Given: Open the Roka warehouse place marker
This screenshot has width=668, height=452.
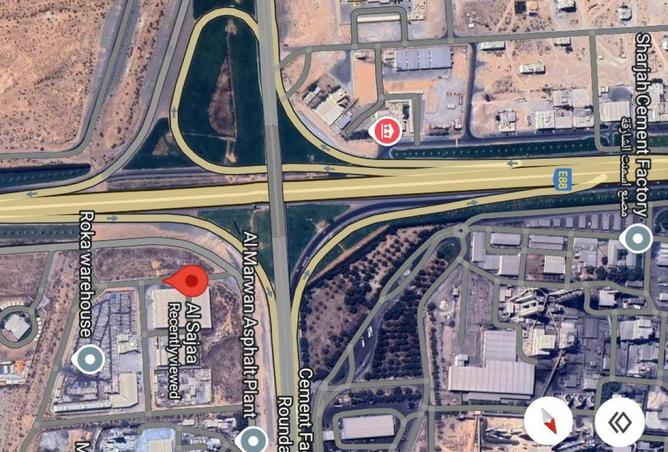Looking at the screenshot, I should 91,358.
